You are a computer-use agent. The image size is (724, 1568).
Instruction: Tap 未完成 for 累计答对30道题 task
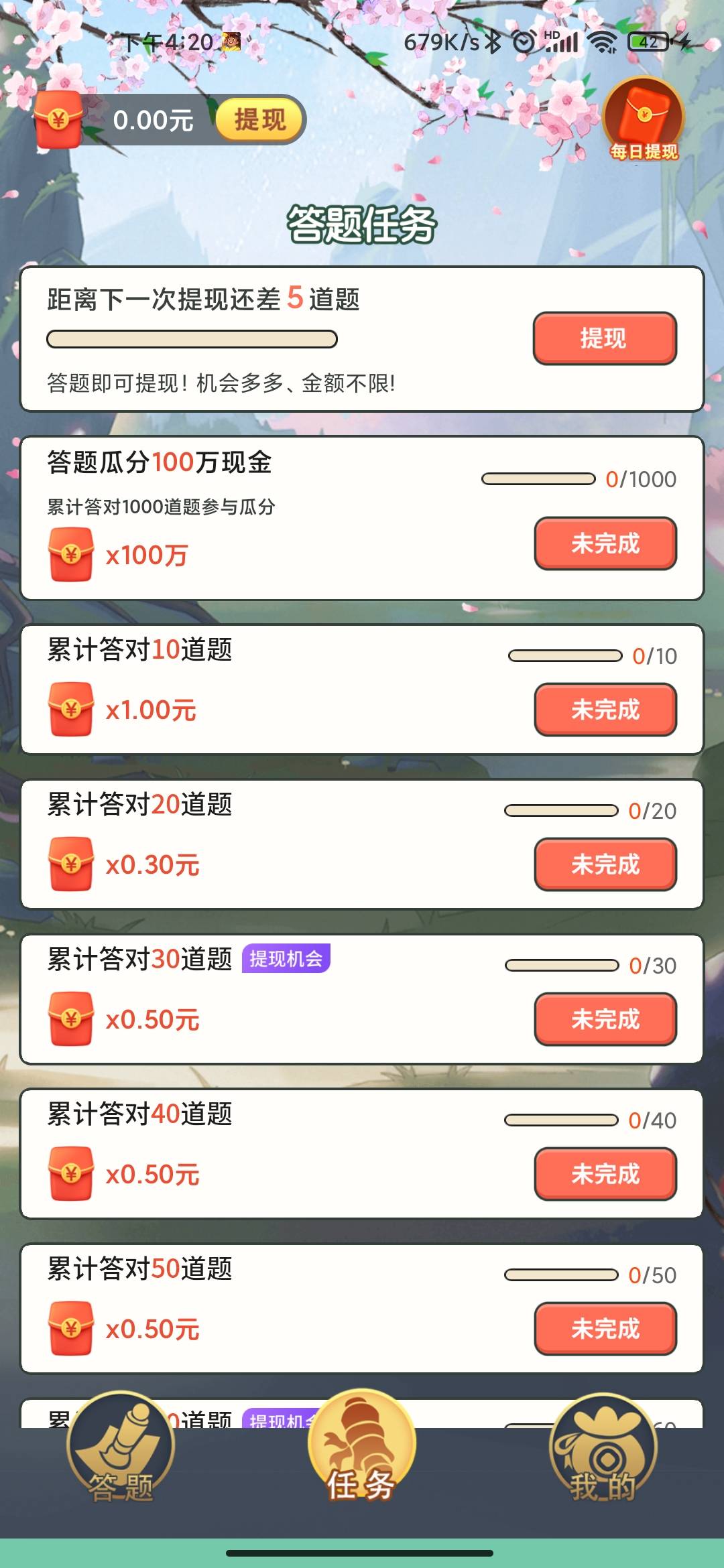(605, 1019)
